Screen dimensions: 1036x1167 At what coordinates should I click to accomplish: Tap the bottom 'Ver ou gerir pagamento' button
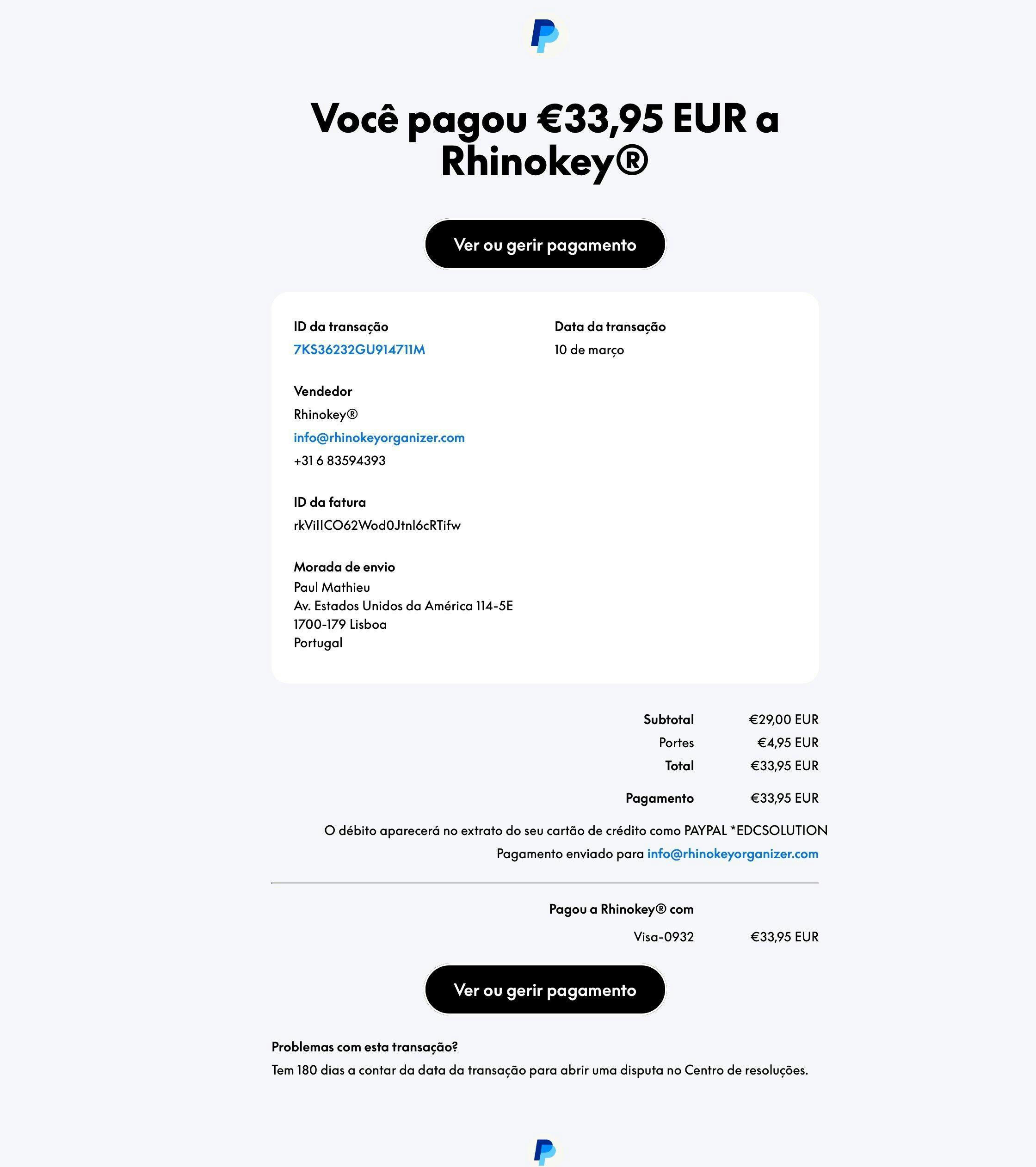pyautogui.click(x=545, y=990)
